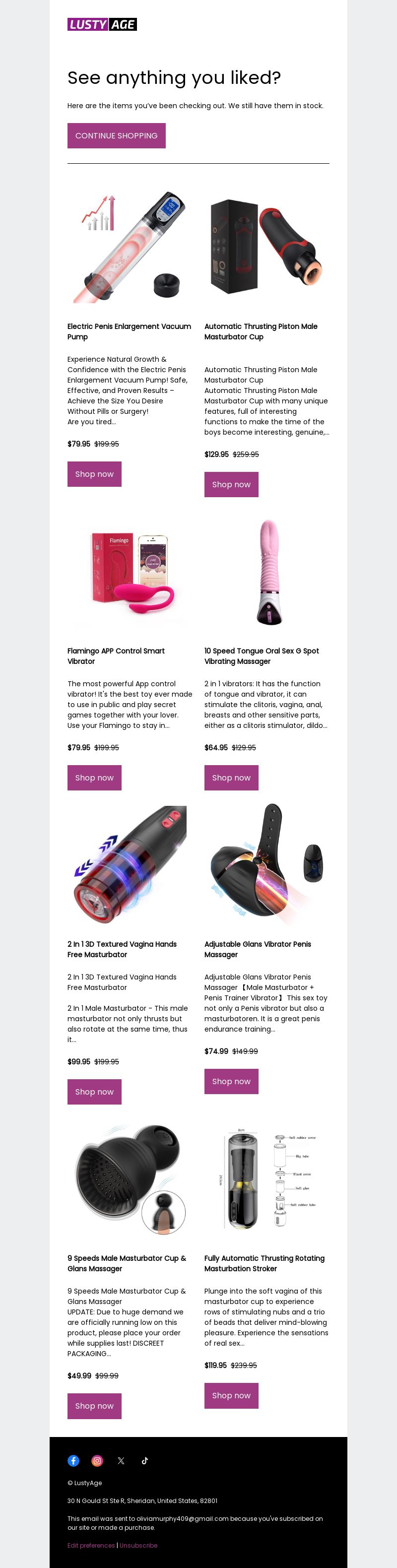Open the TikTok icon
This screenshot has width=397, height=1568.
(x=144, y=1461)
